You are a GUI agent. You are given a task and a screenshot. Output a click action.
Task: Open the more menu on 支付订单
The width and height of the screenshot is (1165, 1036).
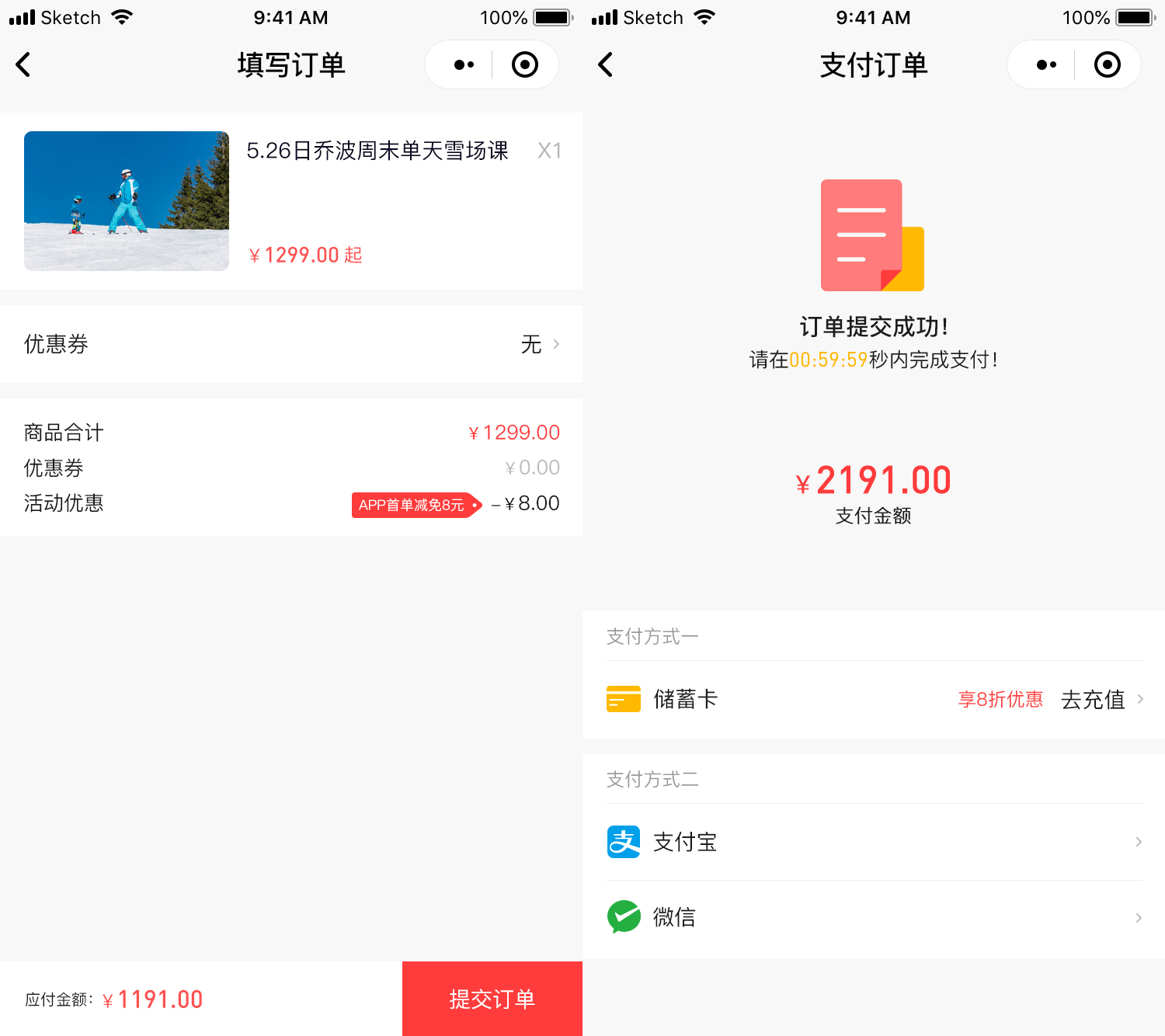(x=1046, y=64)
